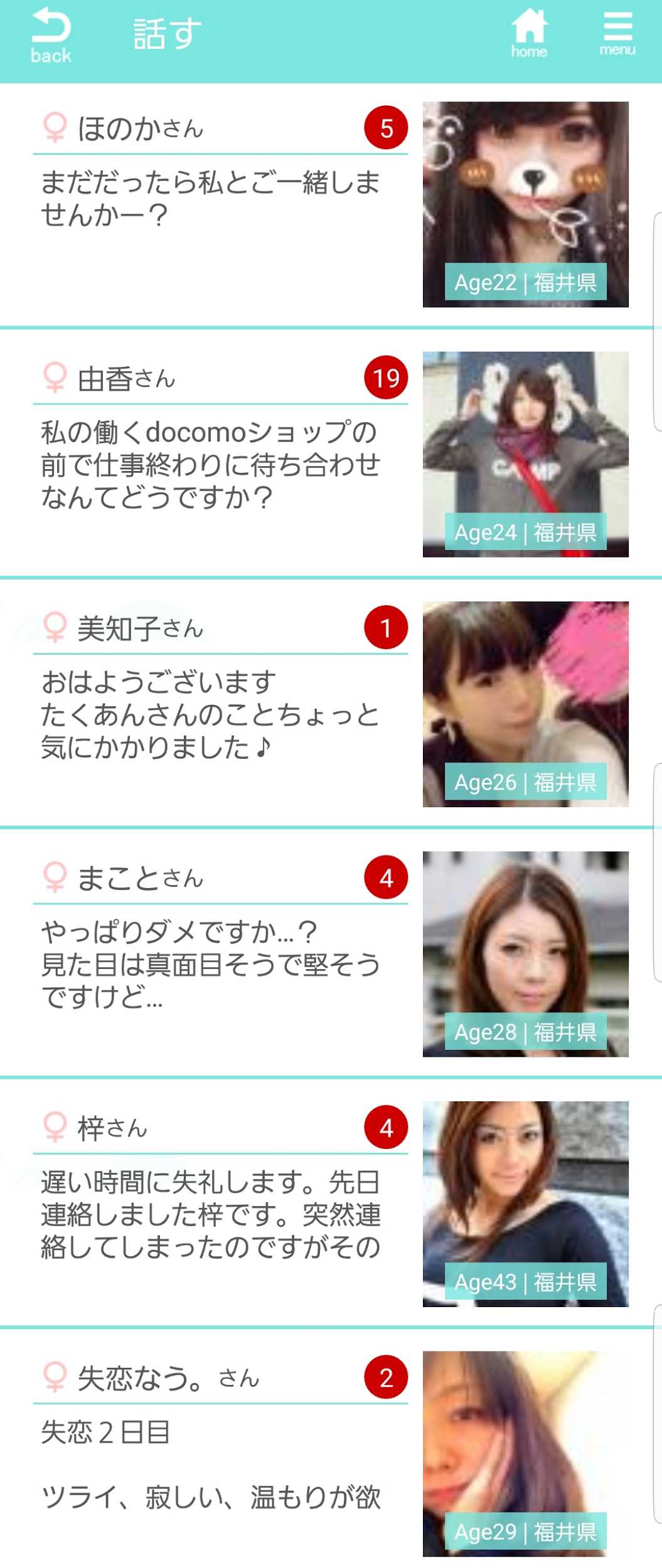The height and width of the screenshot is (1568, 662).
Task: Tap the Age28 profile photo of まこと
Action: pos(525,953)
